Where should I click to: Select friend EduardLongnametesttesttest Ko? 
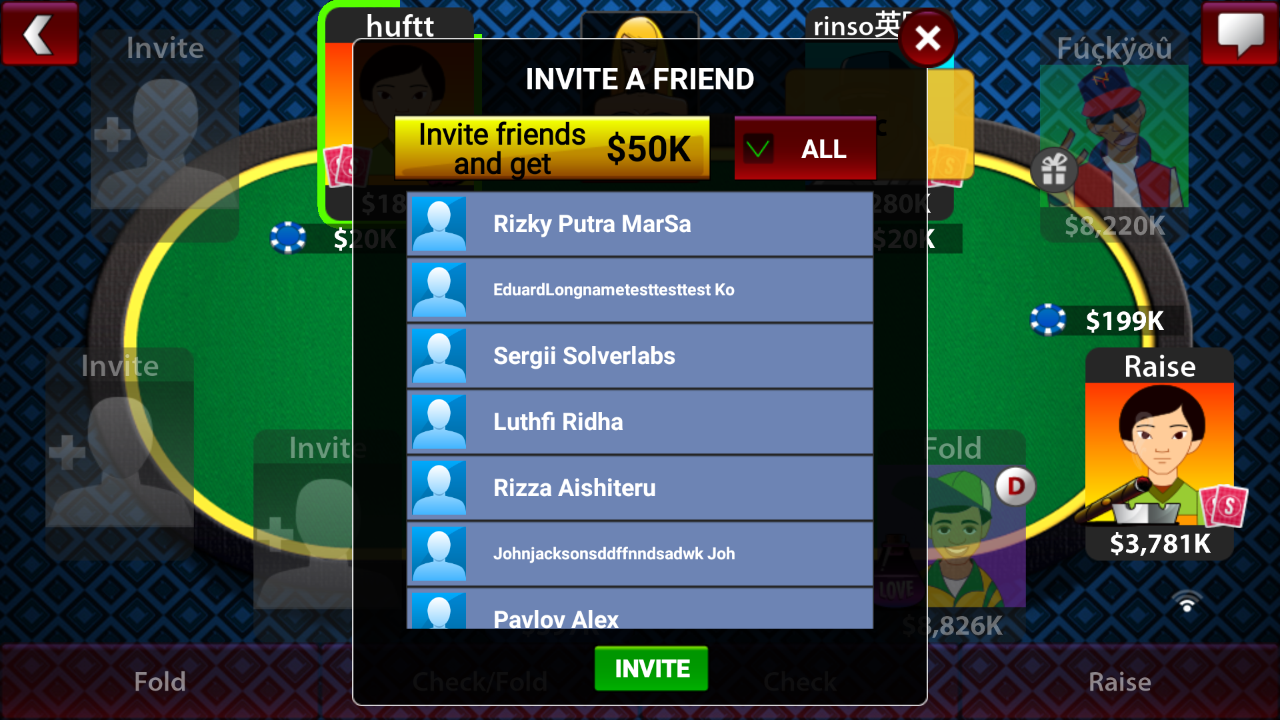tap(640, 290)
